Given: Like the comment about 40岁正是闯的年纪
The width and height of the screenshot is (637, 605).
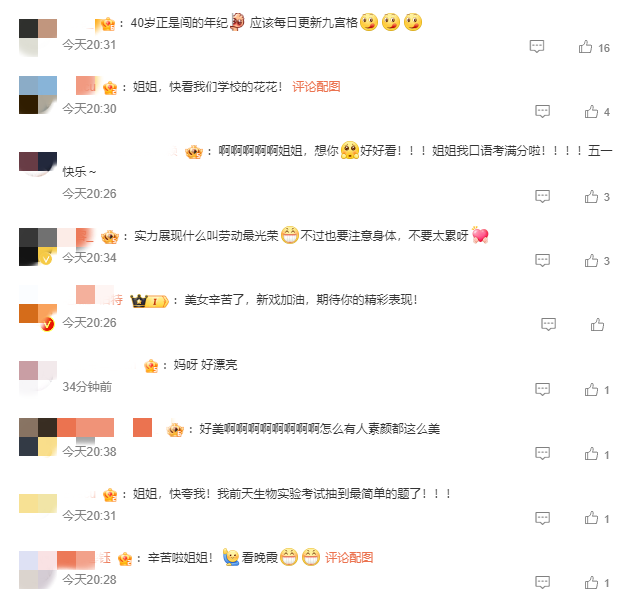Looking at the screenshot, I should coord(586,47).
